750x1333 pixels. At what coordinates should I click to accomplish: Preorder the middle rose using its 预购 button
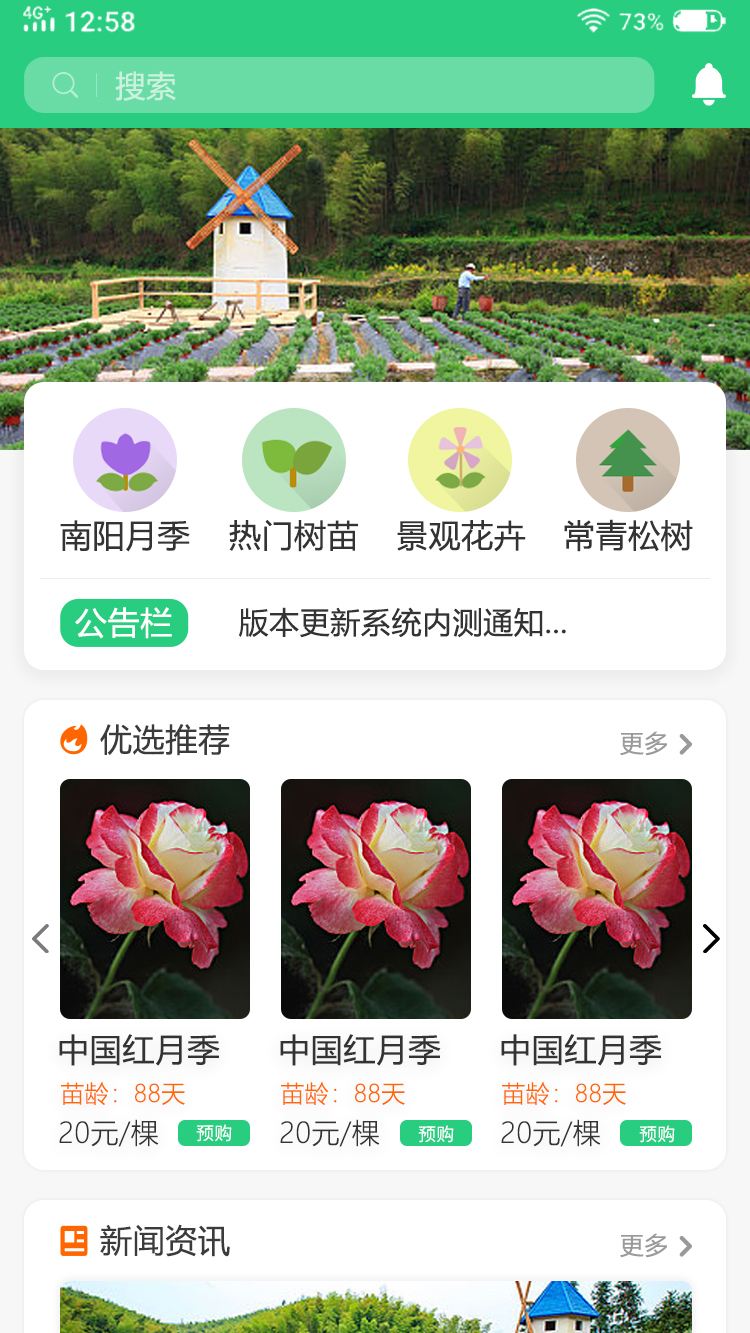tap(435, 1133)
